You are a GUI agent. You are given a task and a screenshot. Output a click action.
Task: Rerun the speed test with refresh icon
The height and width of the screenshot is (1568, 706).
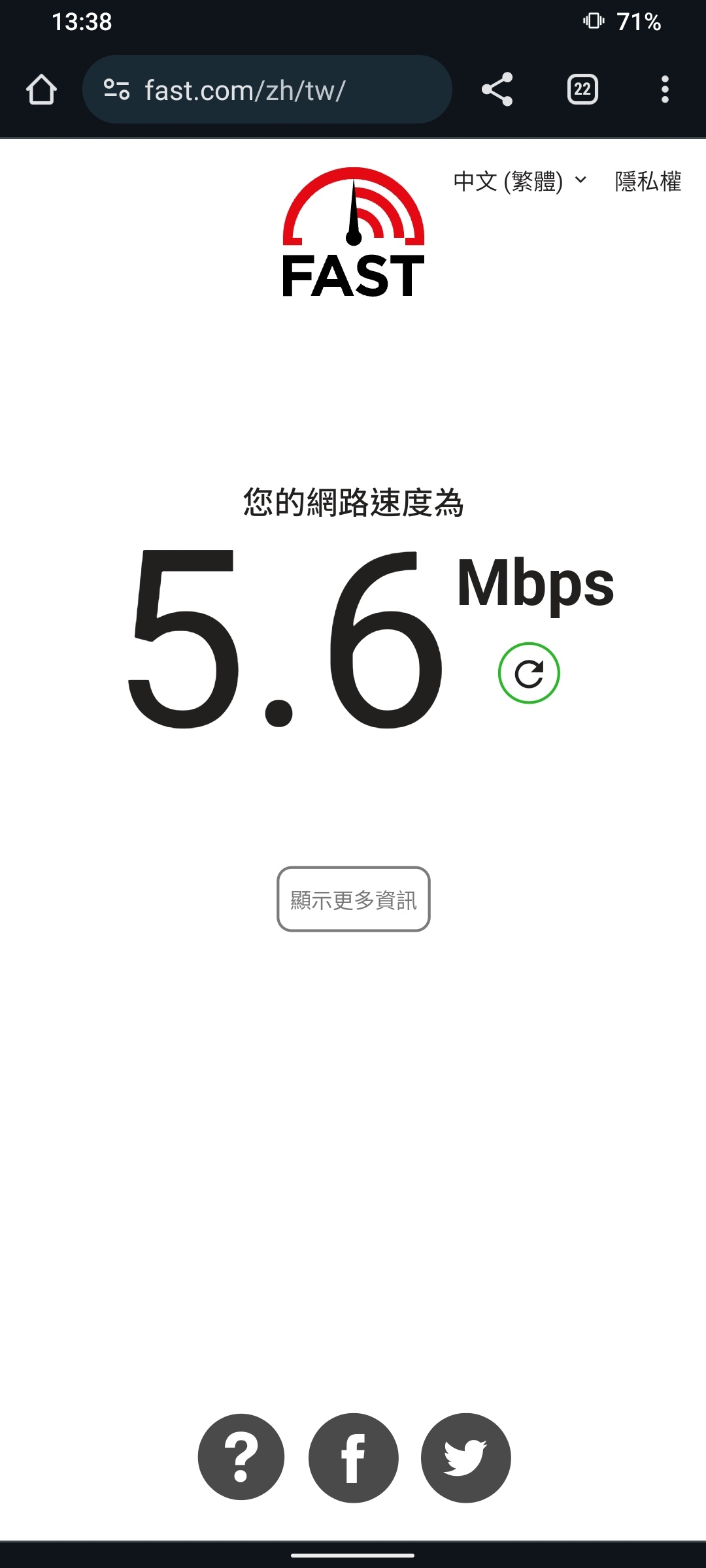point(529,674)
